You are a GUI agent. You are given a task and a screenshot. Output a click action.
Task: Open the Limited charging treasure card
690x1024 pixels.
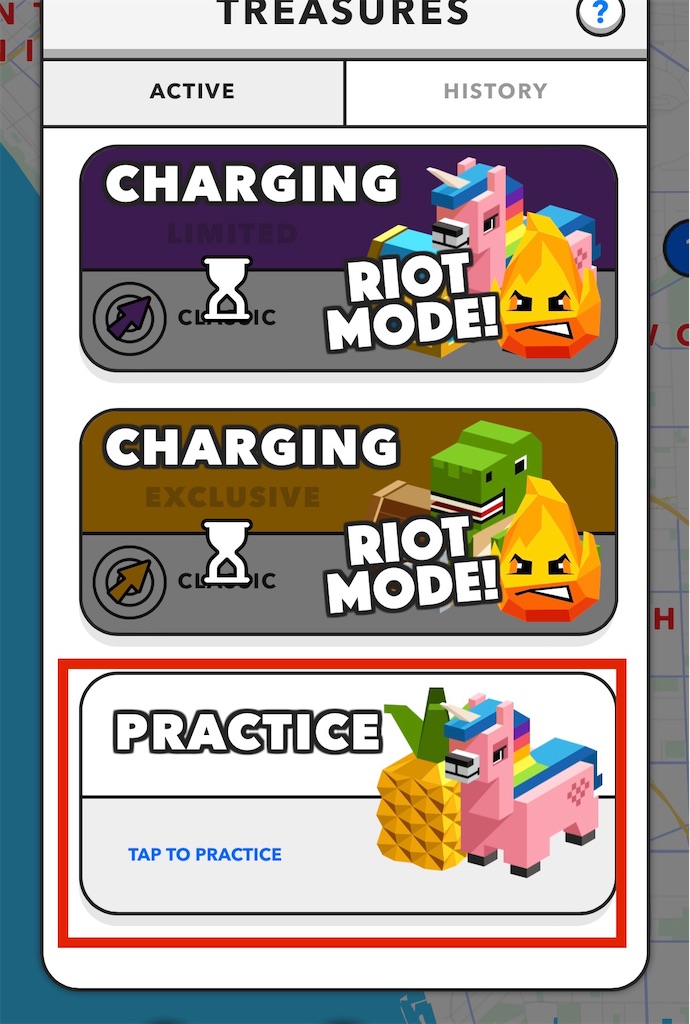click(x=348, y=258)
